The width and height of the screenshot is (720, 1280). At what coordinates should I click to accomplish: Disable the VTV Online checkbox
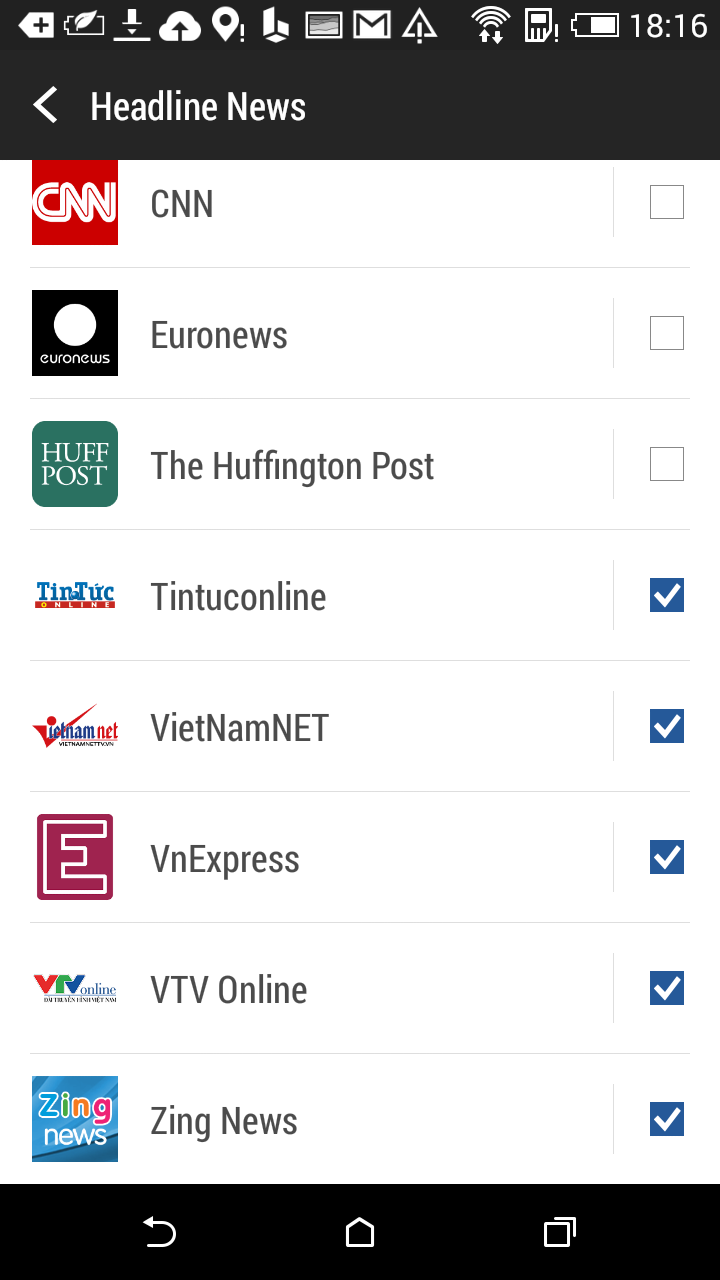pos(667,988)
